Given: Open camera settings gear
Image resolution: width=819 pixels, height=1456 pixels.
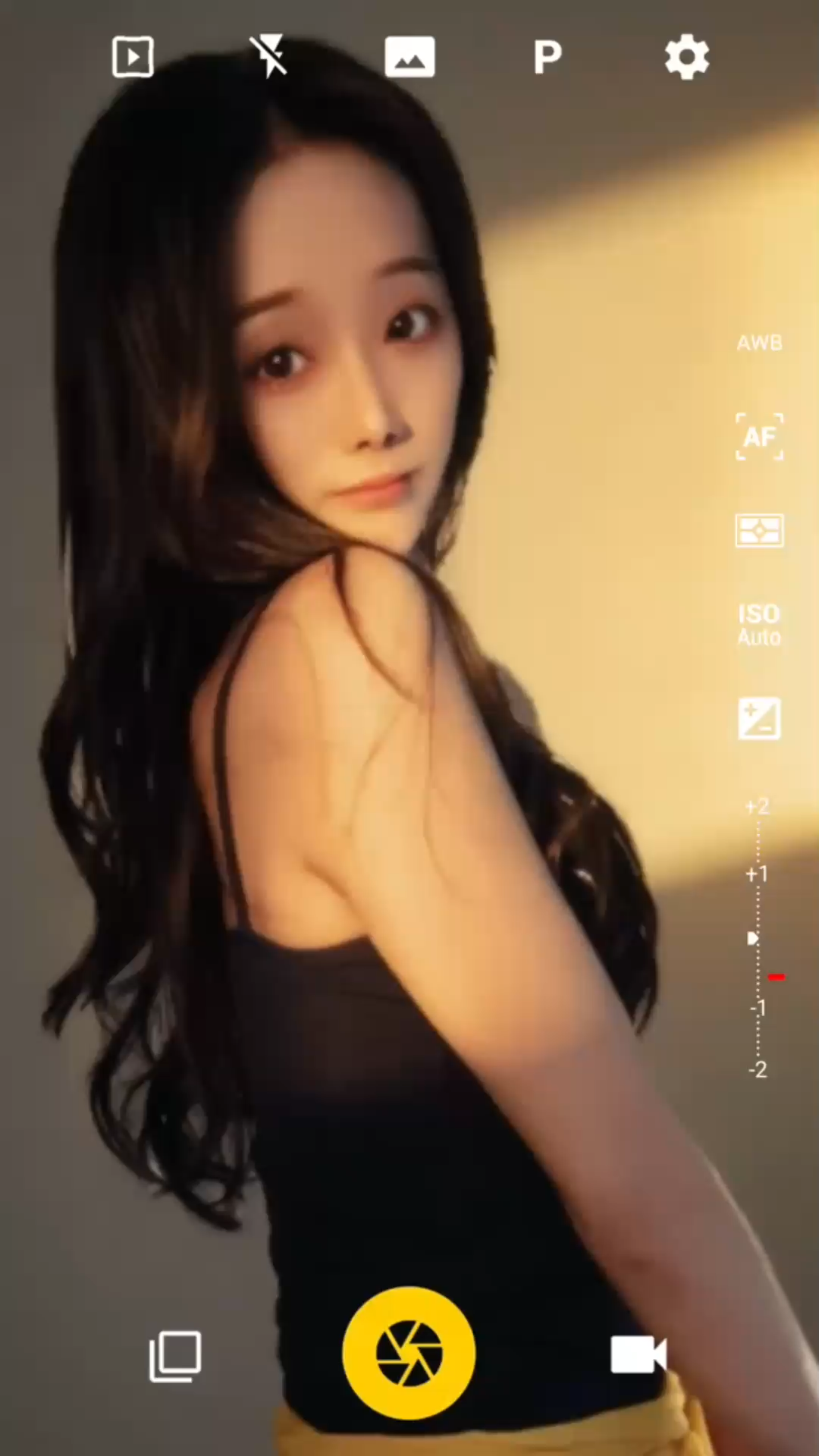Looking at the screenshot, I should pyautogui.click(x=686, y=58).
